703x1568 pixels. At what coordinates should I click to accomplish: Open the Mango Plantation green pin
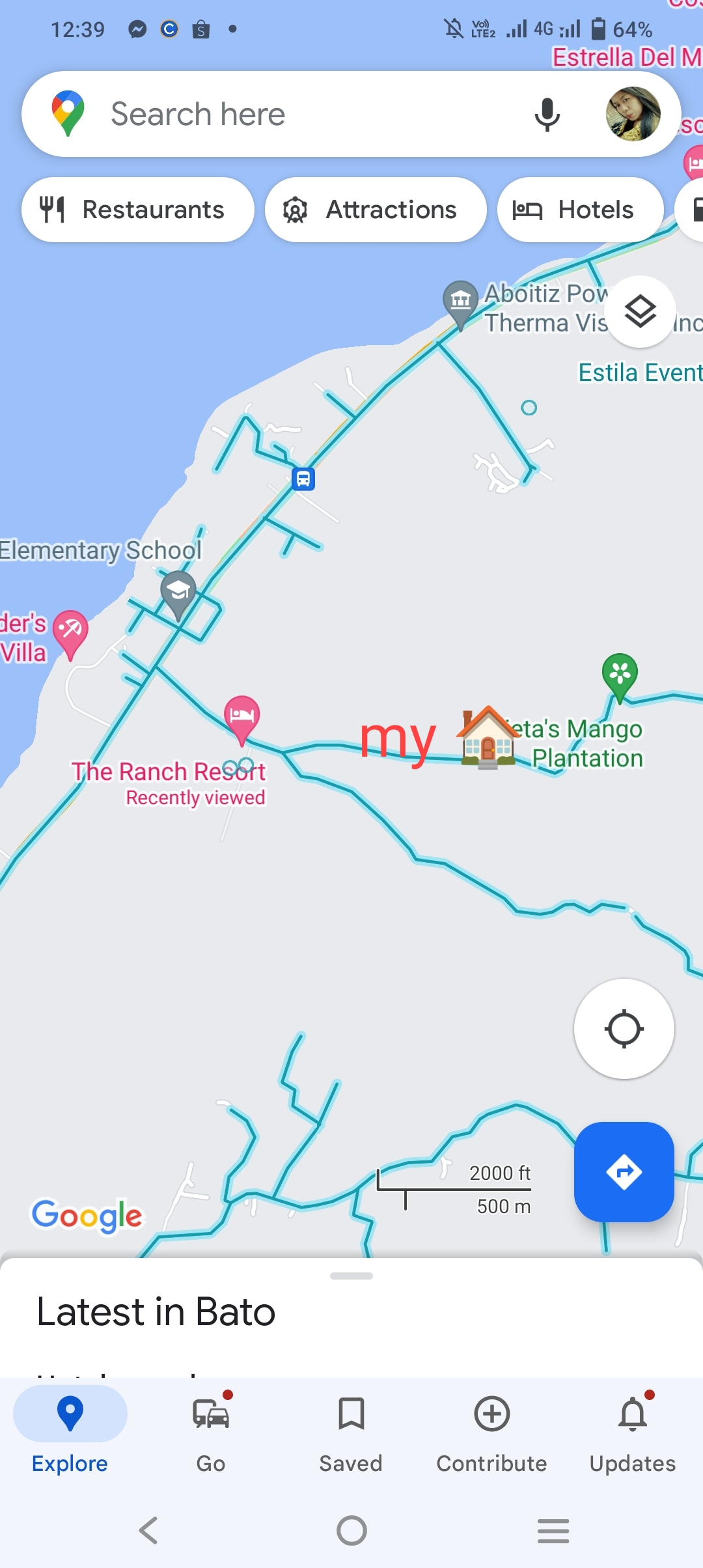click(x=620, y=675)
